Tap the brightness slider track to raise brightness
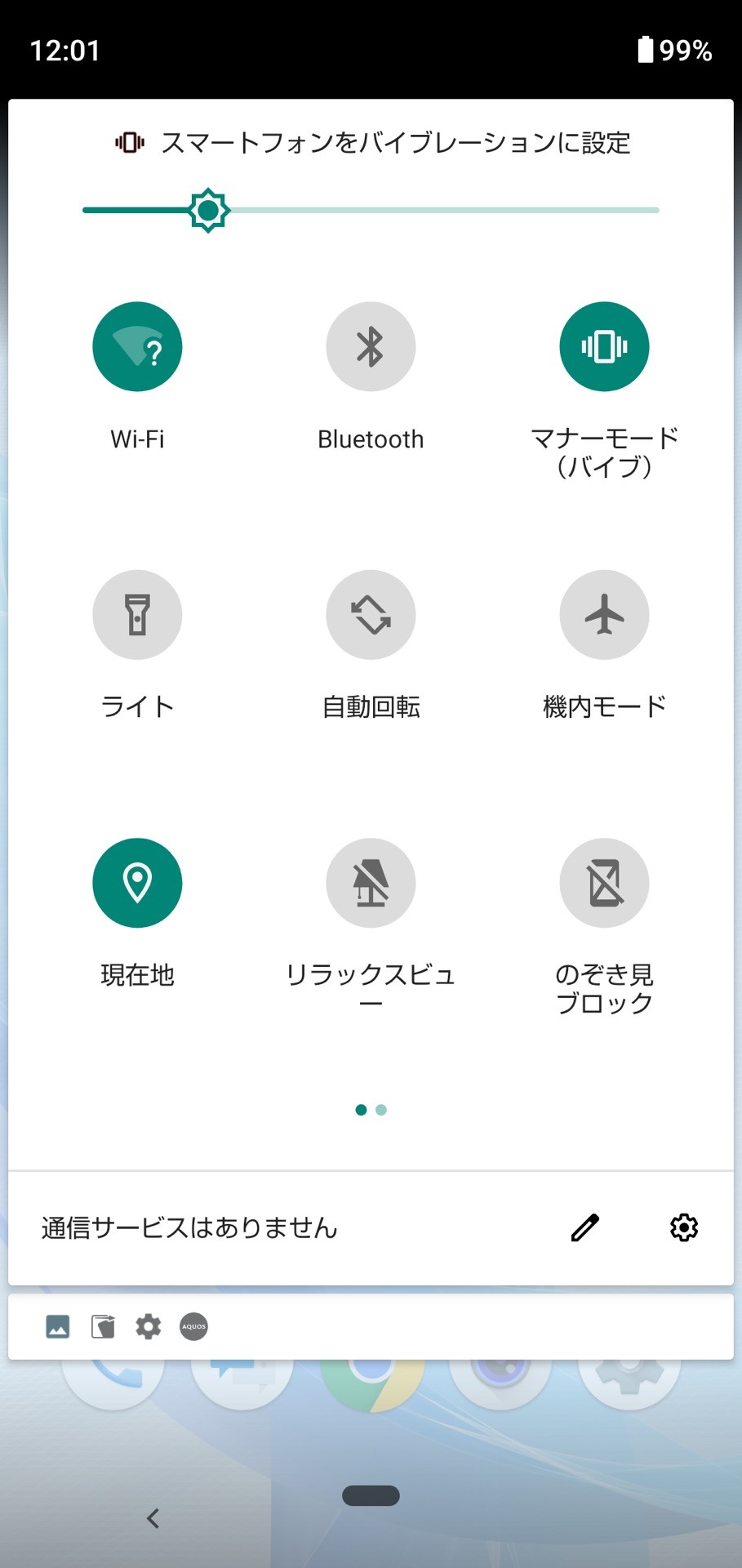The image size is (742, 1568). (x=490, y=211)
